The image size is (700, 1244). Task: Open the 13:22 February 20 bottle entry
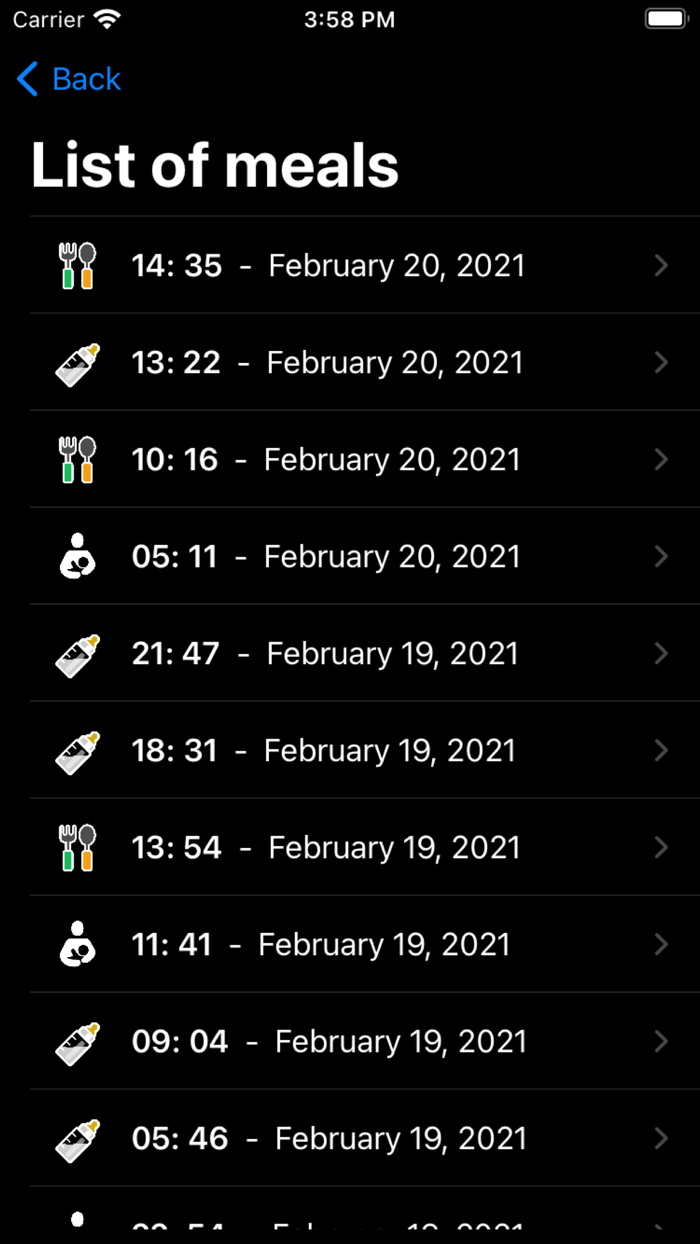(350, 363)
